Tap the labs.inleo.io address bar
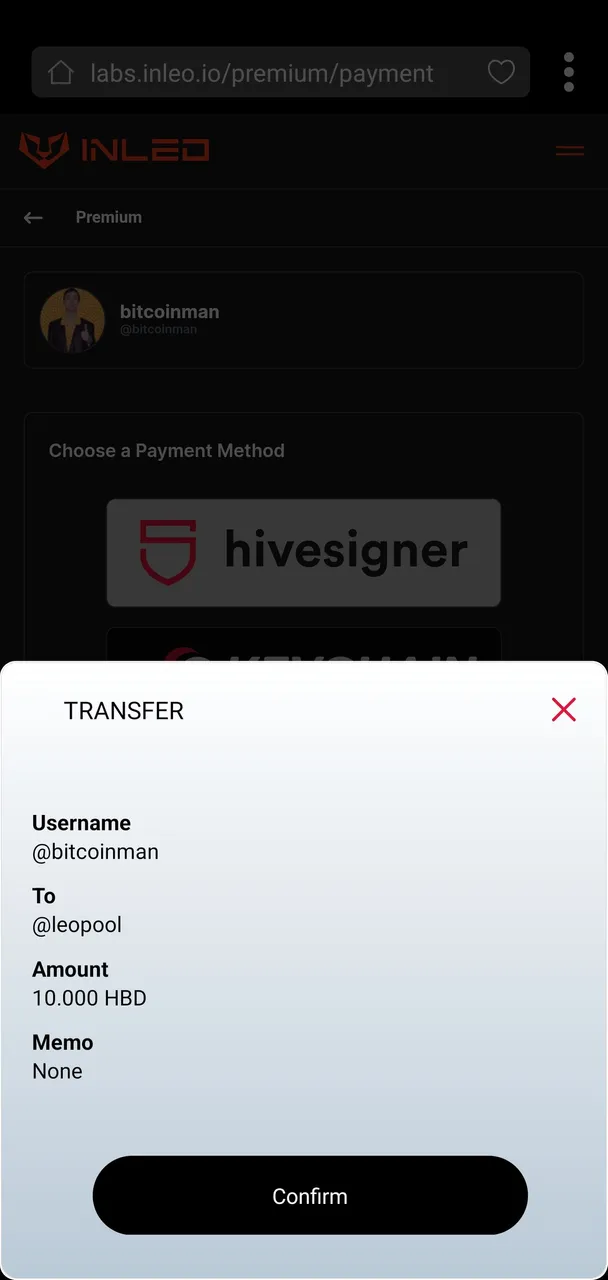 [x=262, y=73]
